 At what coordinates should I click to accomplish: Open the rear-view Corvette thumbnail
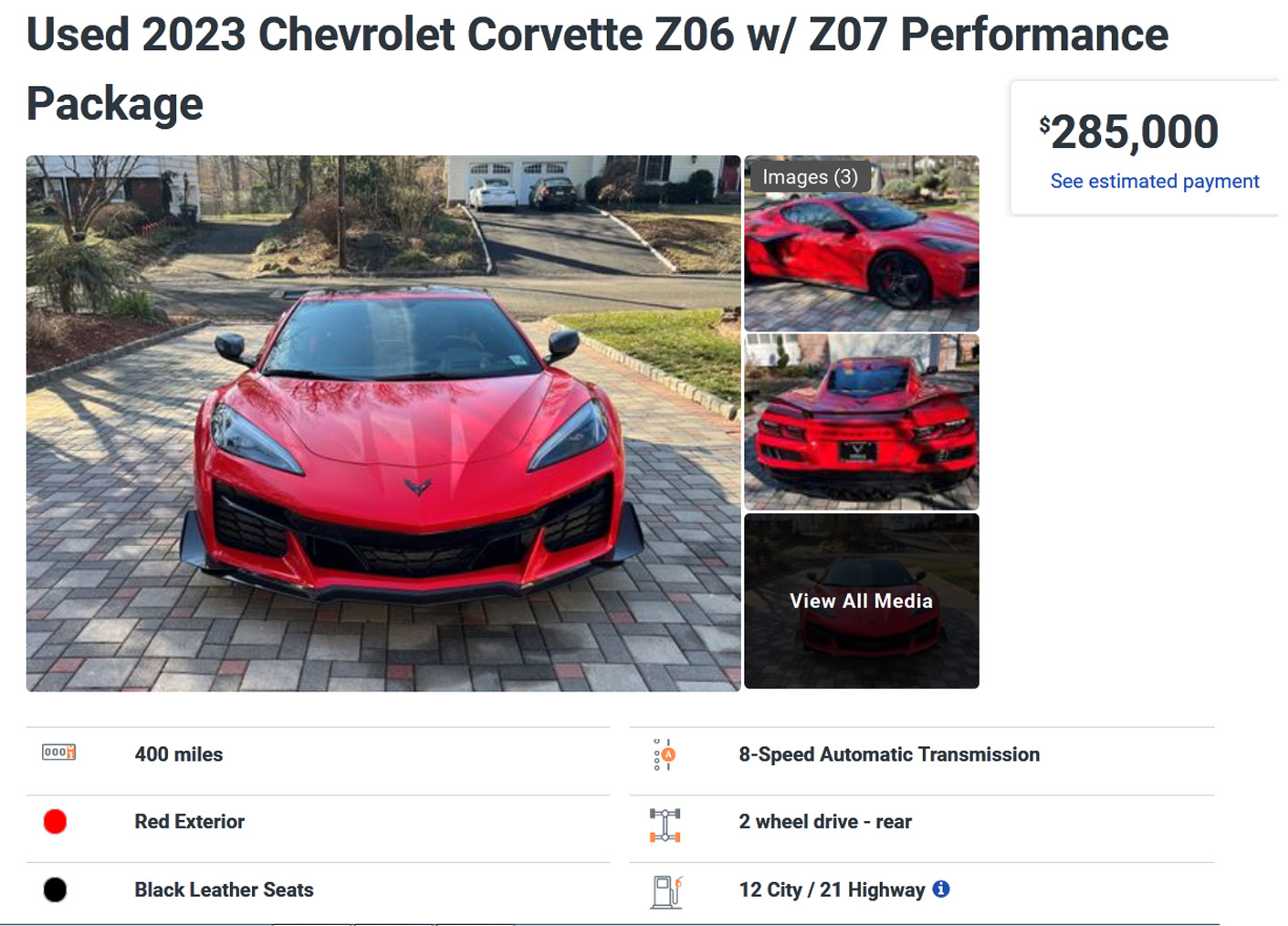tap(862, 422)
